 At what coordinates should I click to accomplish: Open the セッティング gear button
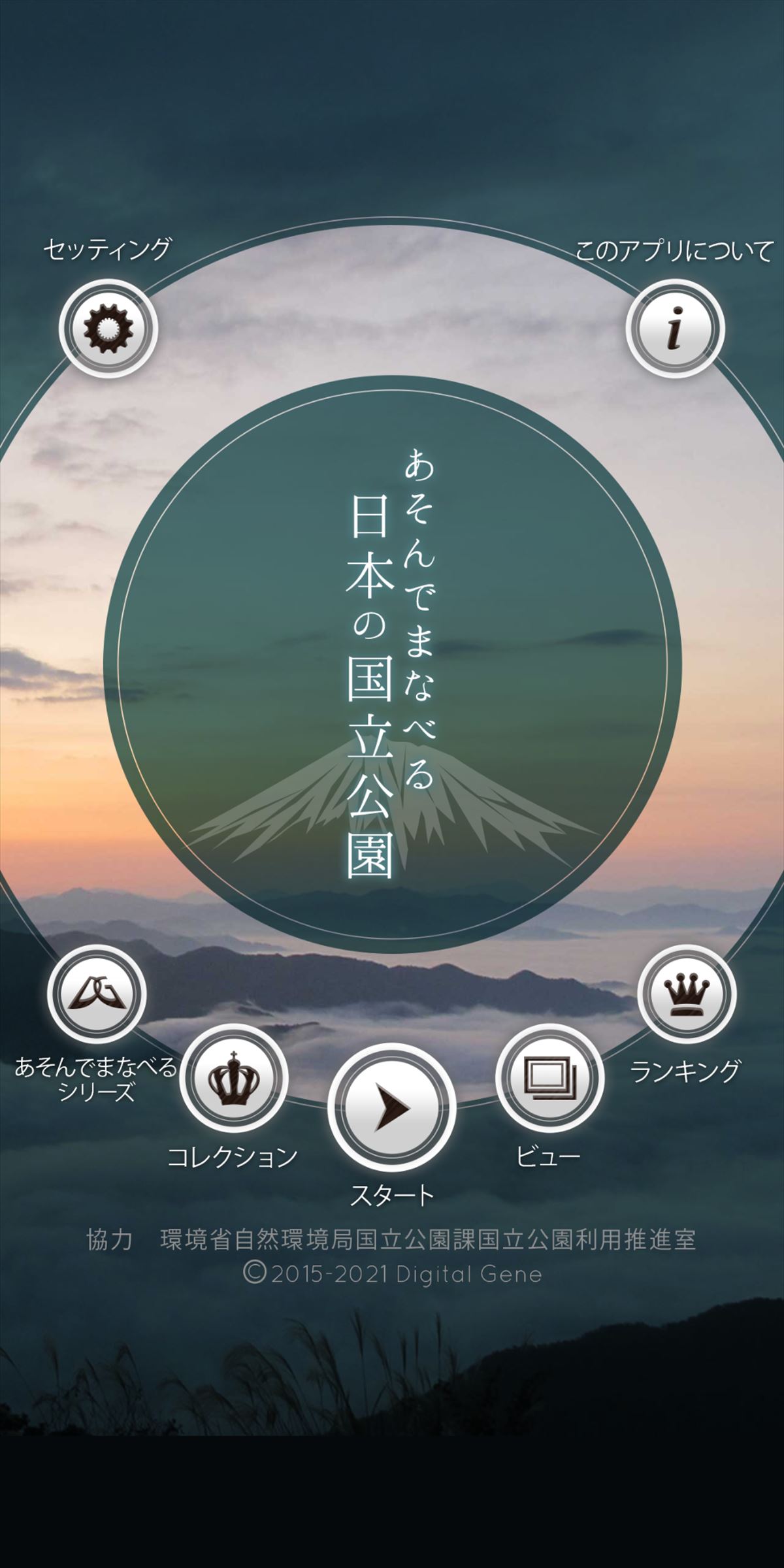coord(108,327)
